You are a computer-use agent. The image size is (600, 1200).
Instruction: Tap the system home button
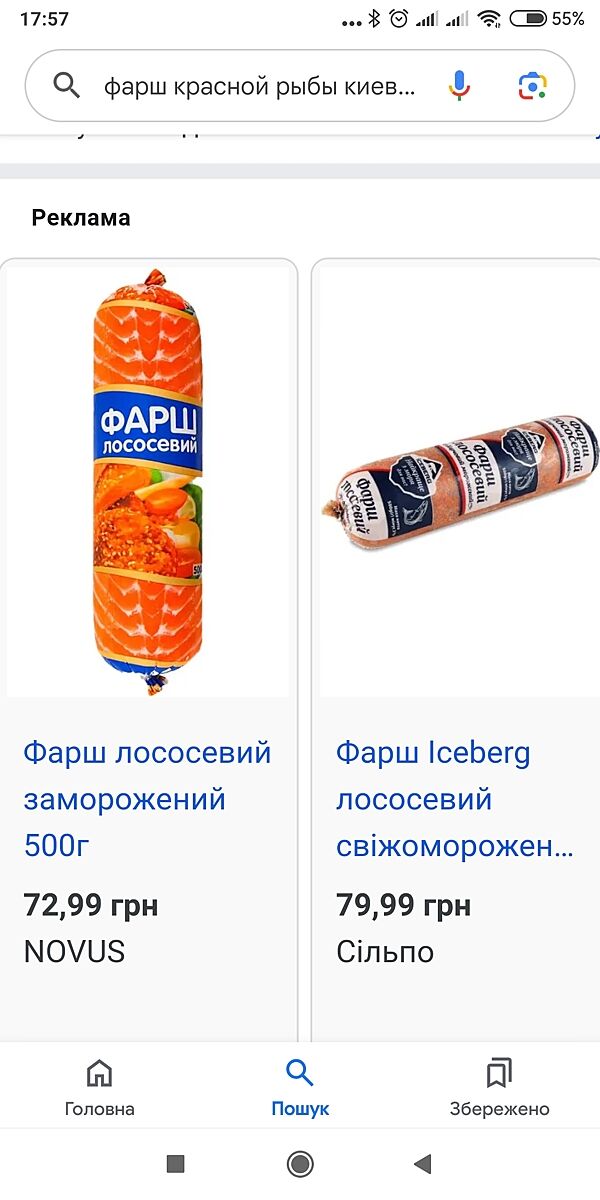click(299, 1163)
